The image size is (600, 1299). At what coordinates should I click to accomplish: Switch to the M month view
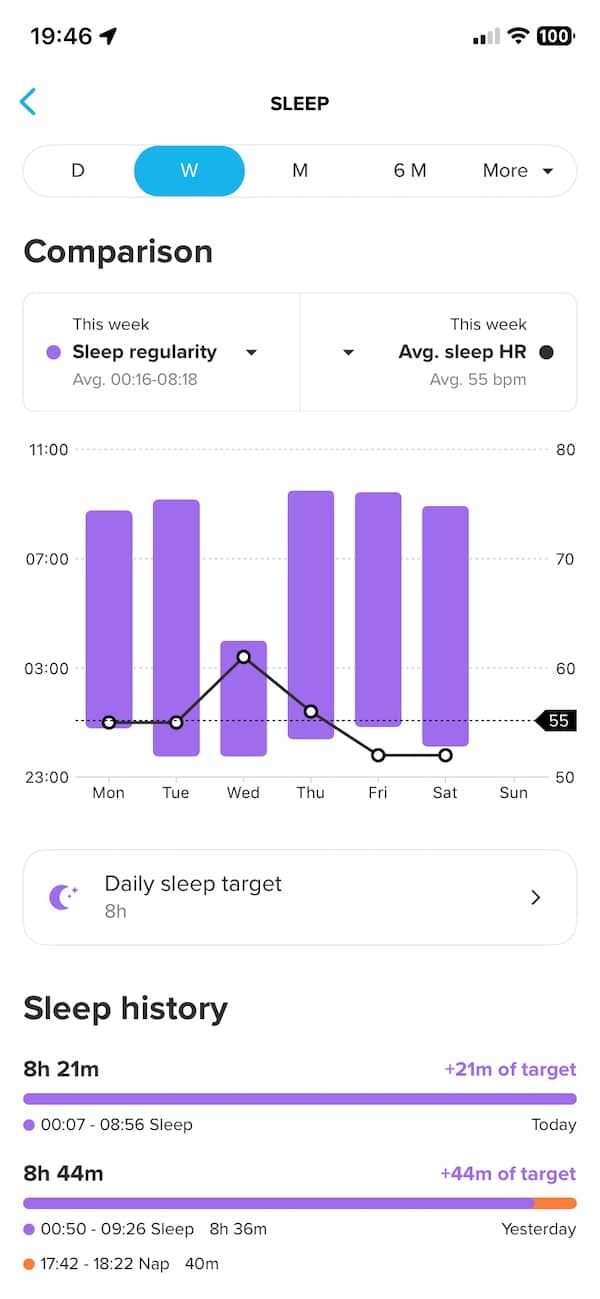pos(300,171)
